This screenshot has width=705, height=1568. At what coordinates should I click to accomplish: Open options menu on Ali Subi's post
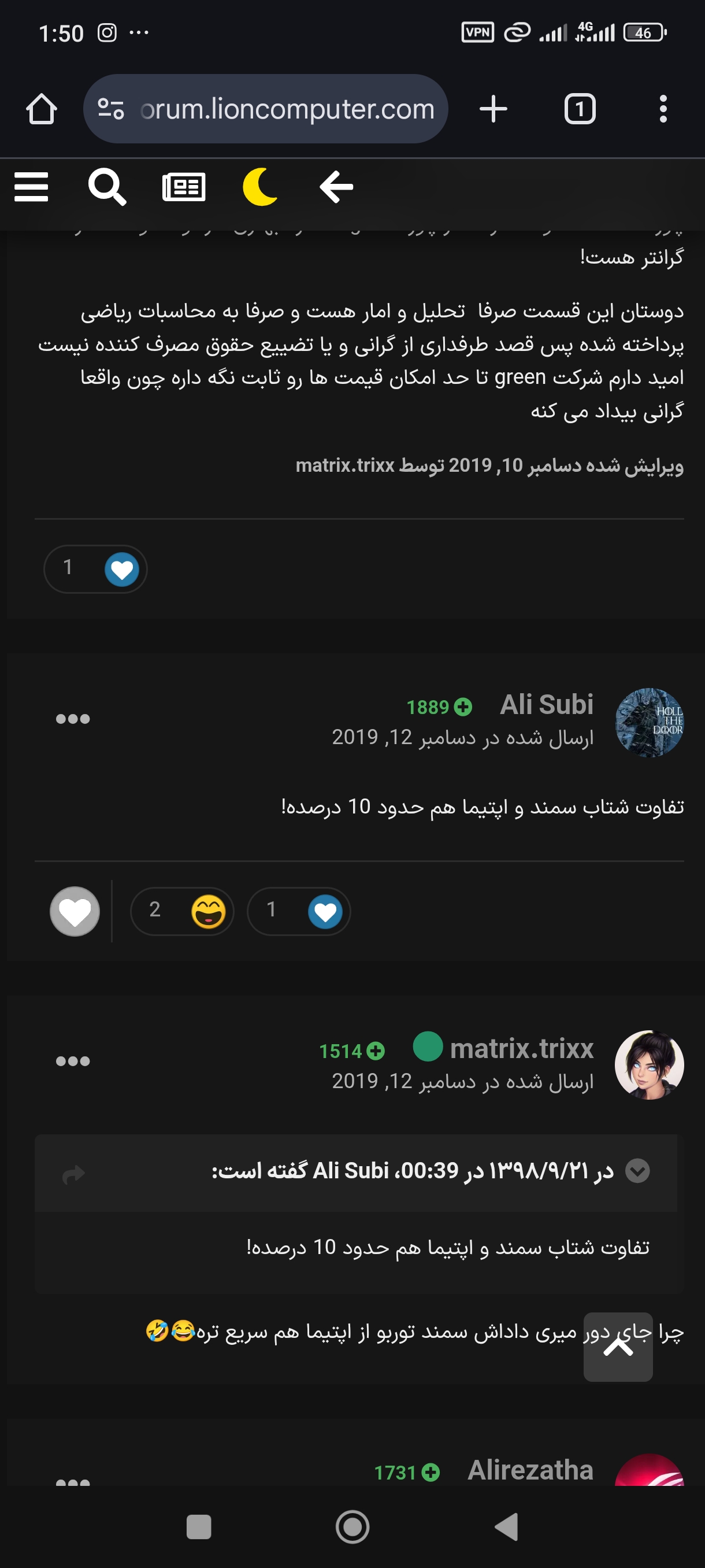pos(72,719)
